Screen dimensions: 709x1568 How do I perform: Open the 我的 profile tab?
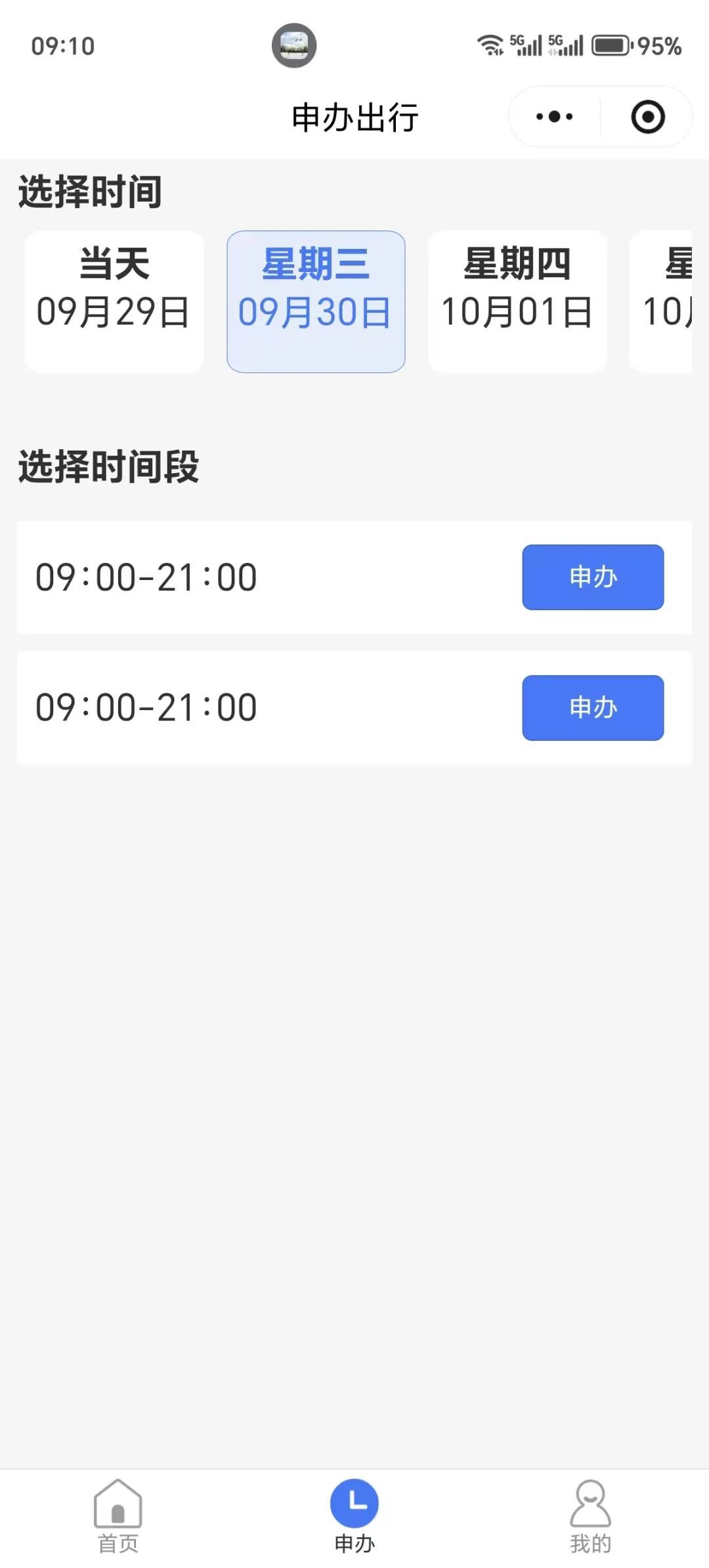click(590, 1517)
